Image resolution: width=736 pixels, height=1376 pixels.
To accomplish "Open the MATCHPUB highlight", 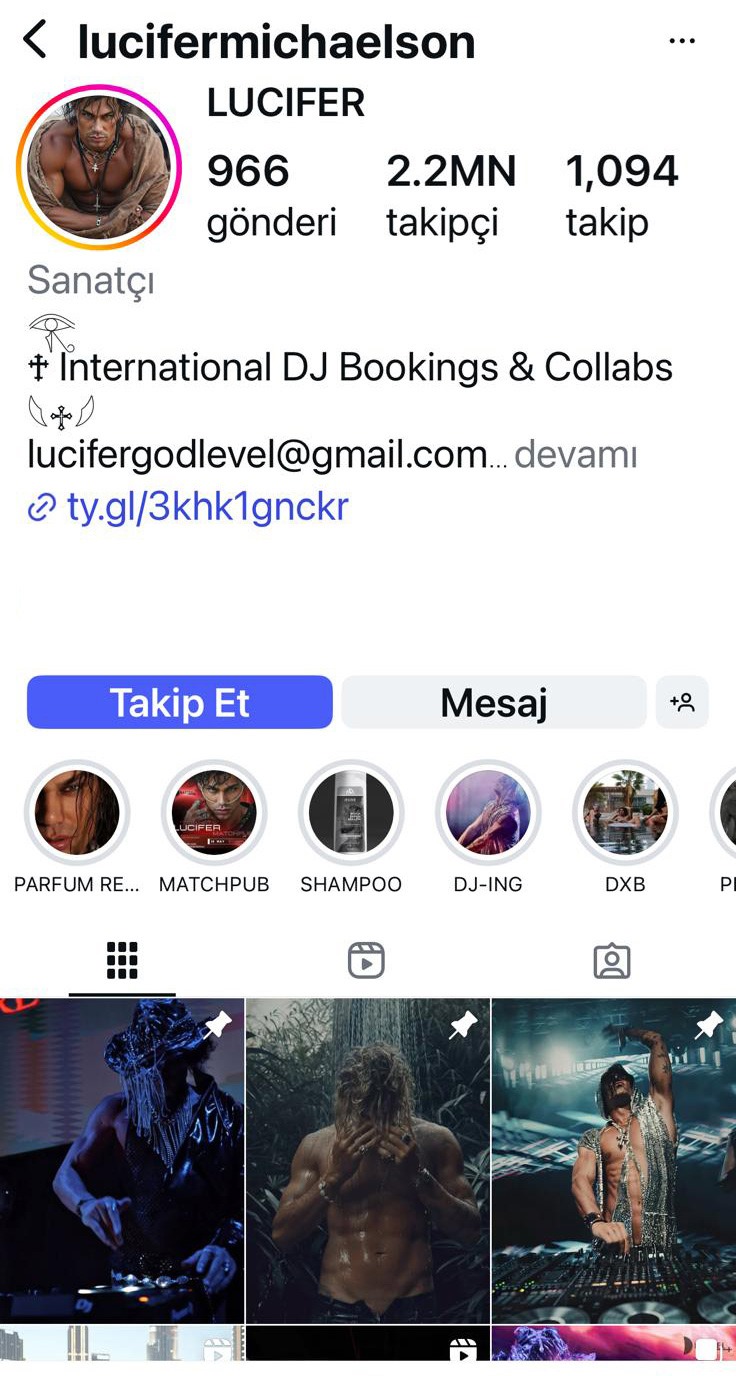I will [214, 812].
